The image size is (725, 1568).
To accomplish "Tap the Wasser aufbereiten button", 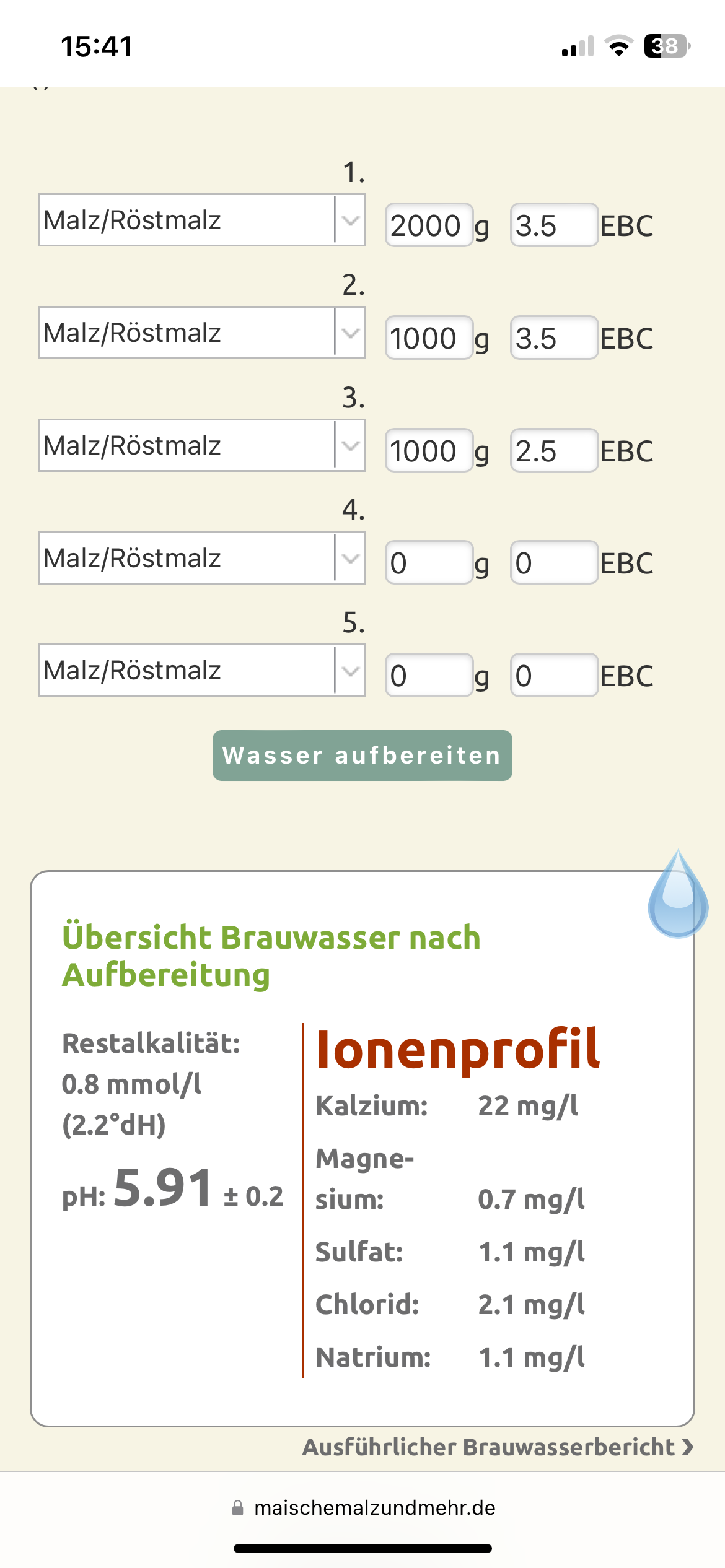I will click(362, 756).
